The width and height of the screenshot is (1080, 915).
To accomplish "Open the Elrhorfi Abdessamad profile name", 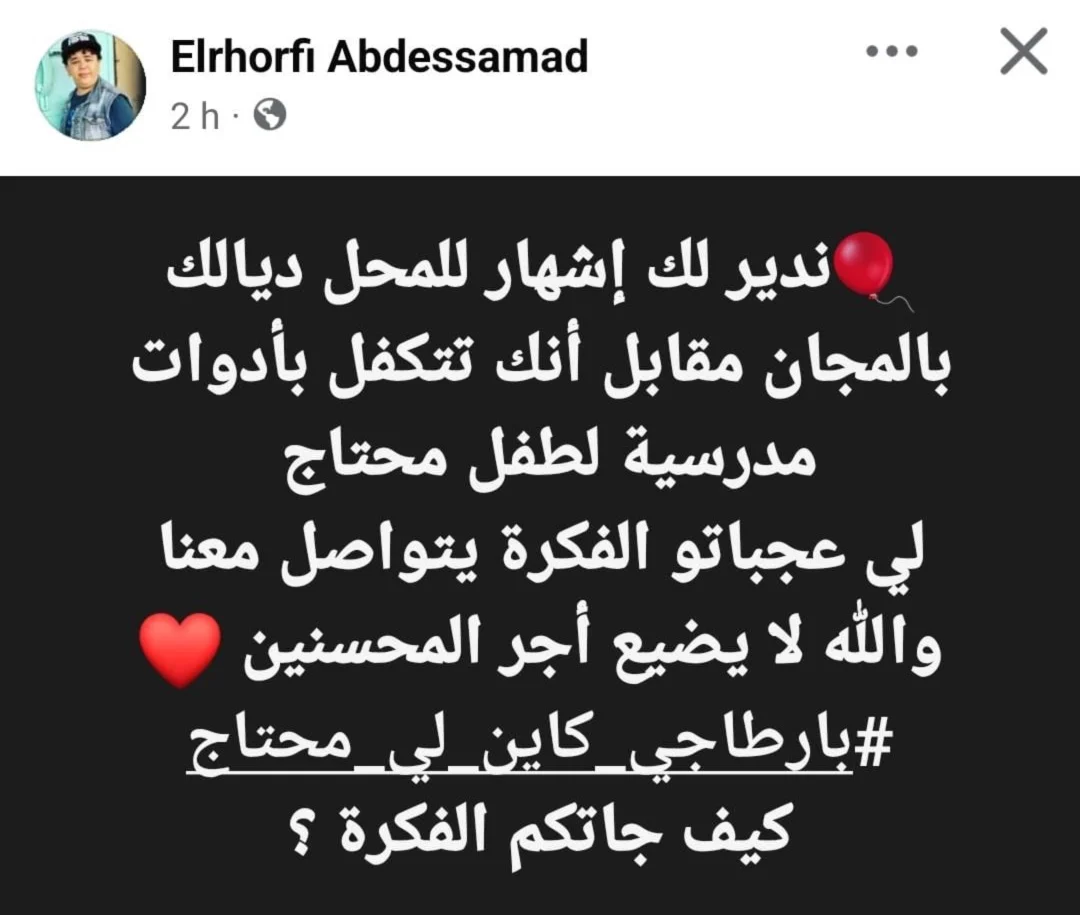I will [x=379, y=58].
